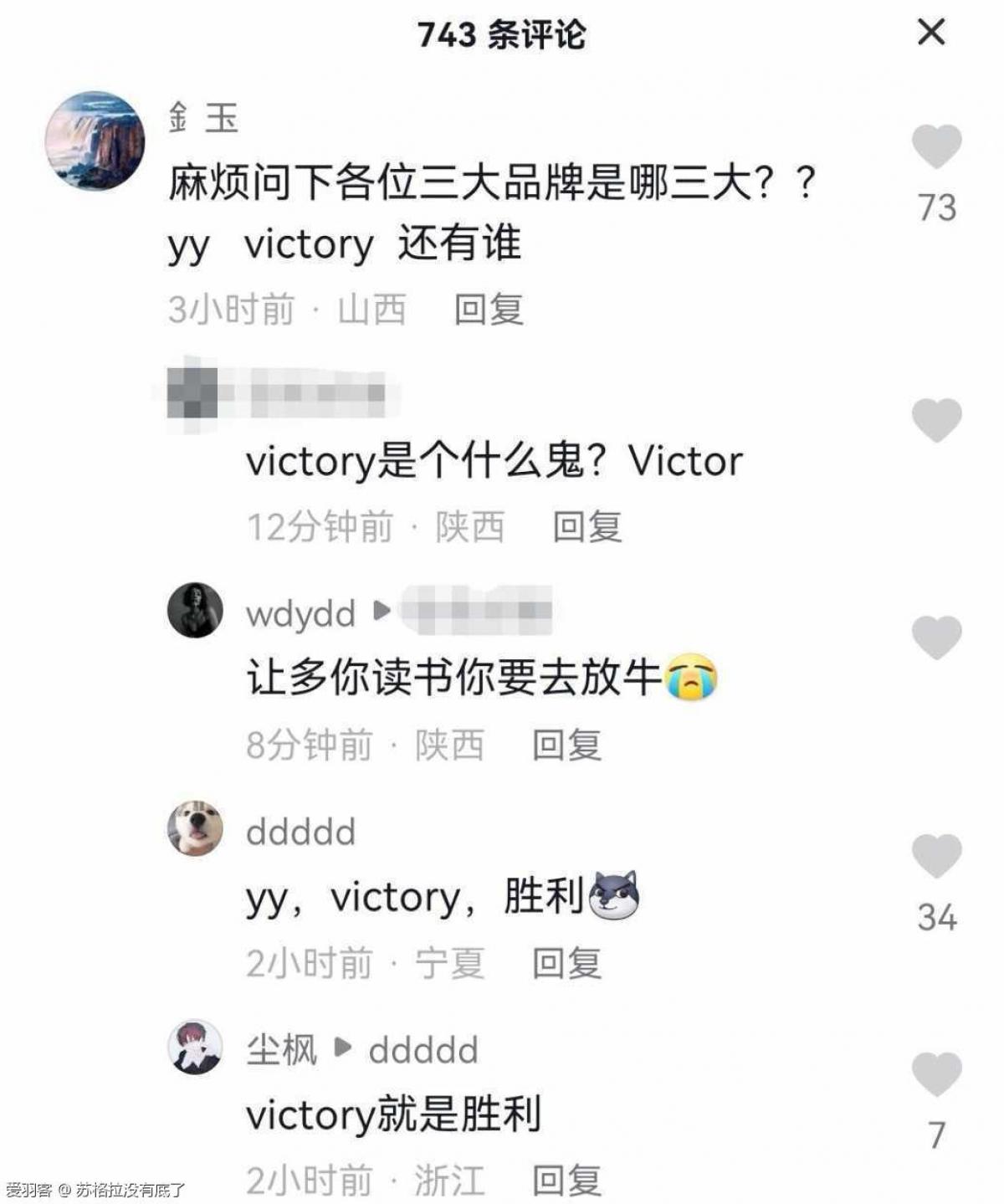Close the 743 comments panel

coord(931,33)
